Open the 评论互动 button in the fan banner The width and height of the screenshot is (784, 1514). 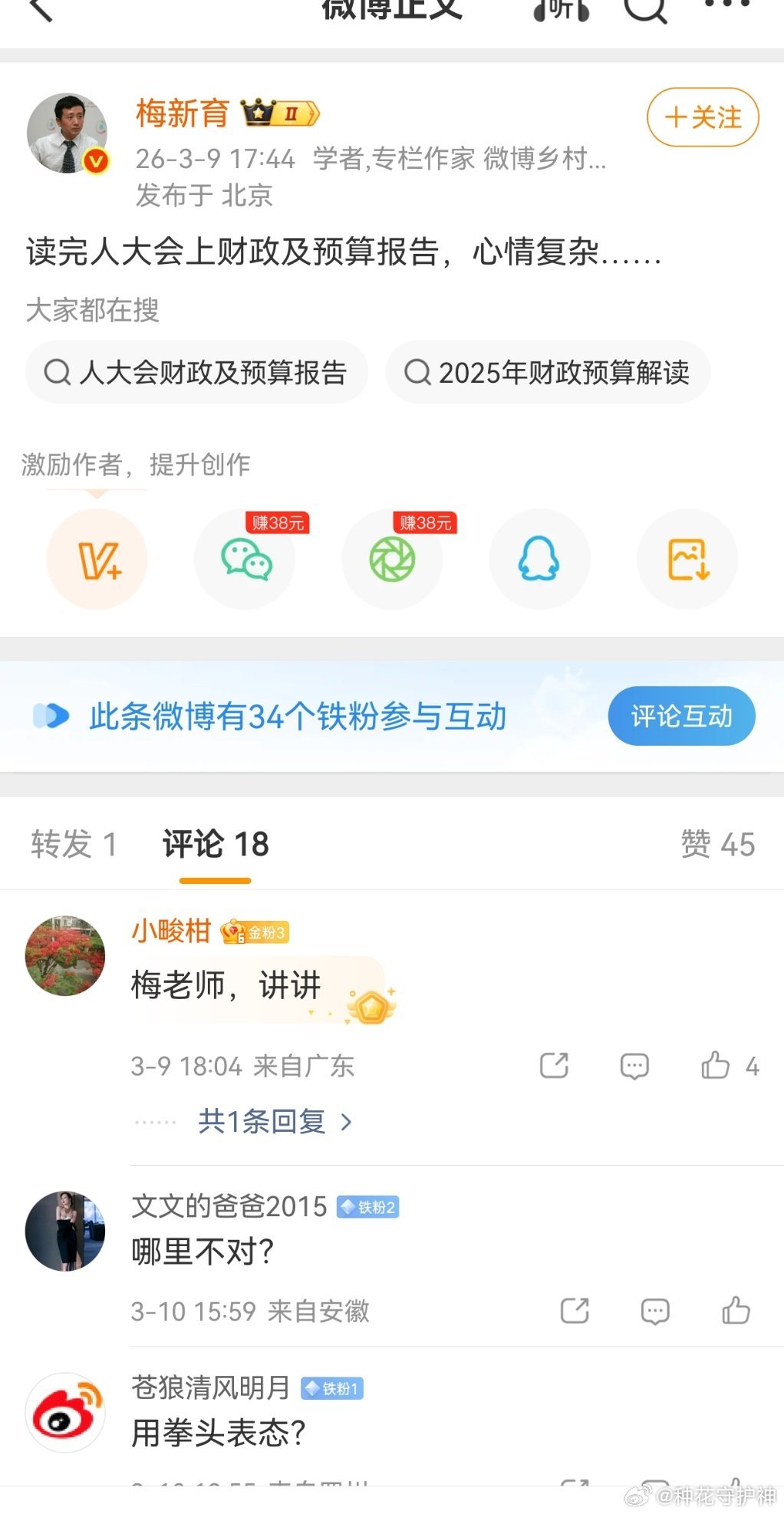coord(681,715)
